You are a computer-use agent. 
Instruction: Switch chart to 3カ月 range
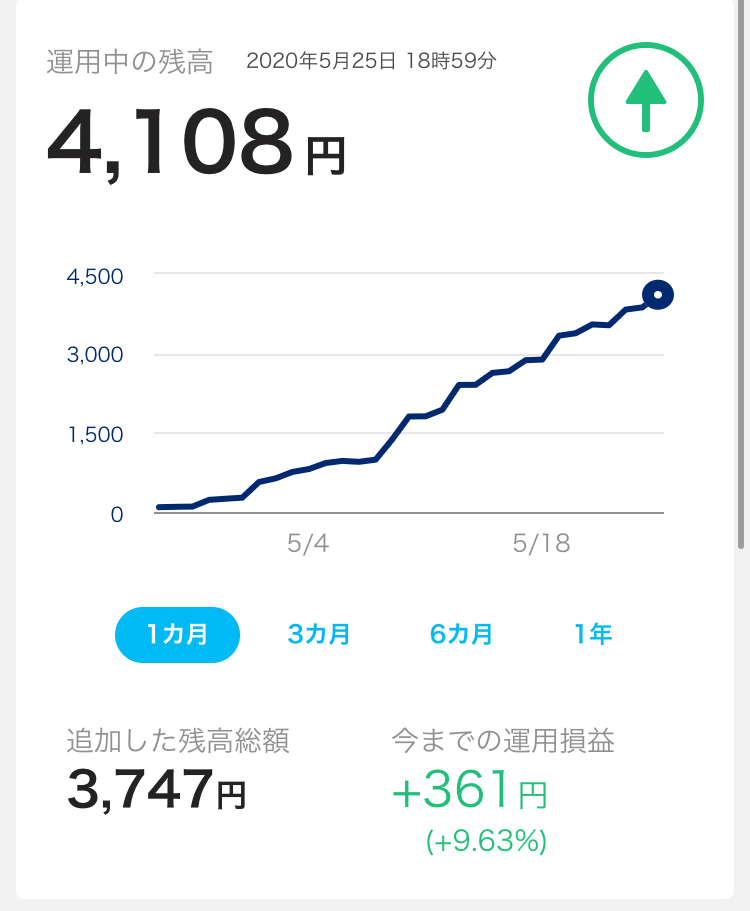coord(319,634)
